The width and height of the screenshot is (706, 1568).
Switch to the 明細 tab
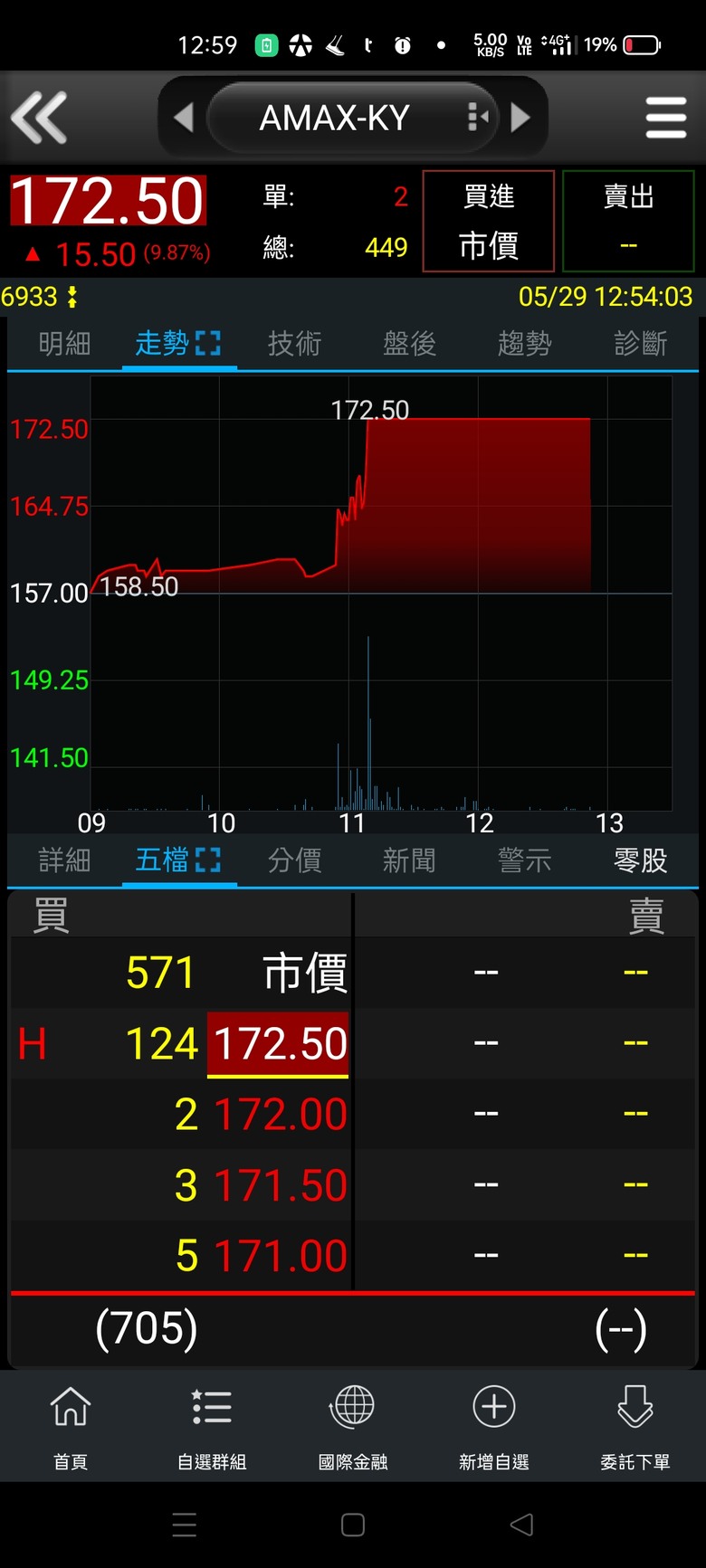(64, 343)
